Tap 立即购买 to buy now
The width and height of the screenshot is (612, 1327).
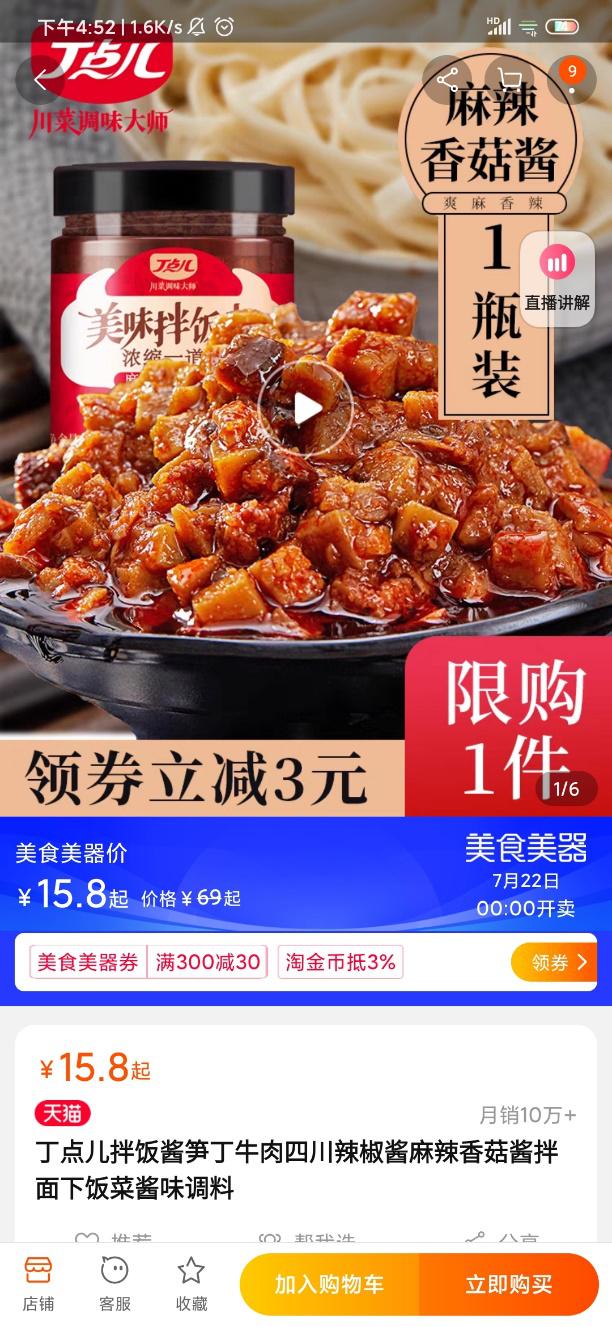[508, 1284]
